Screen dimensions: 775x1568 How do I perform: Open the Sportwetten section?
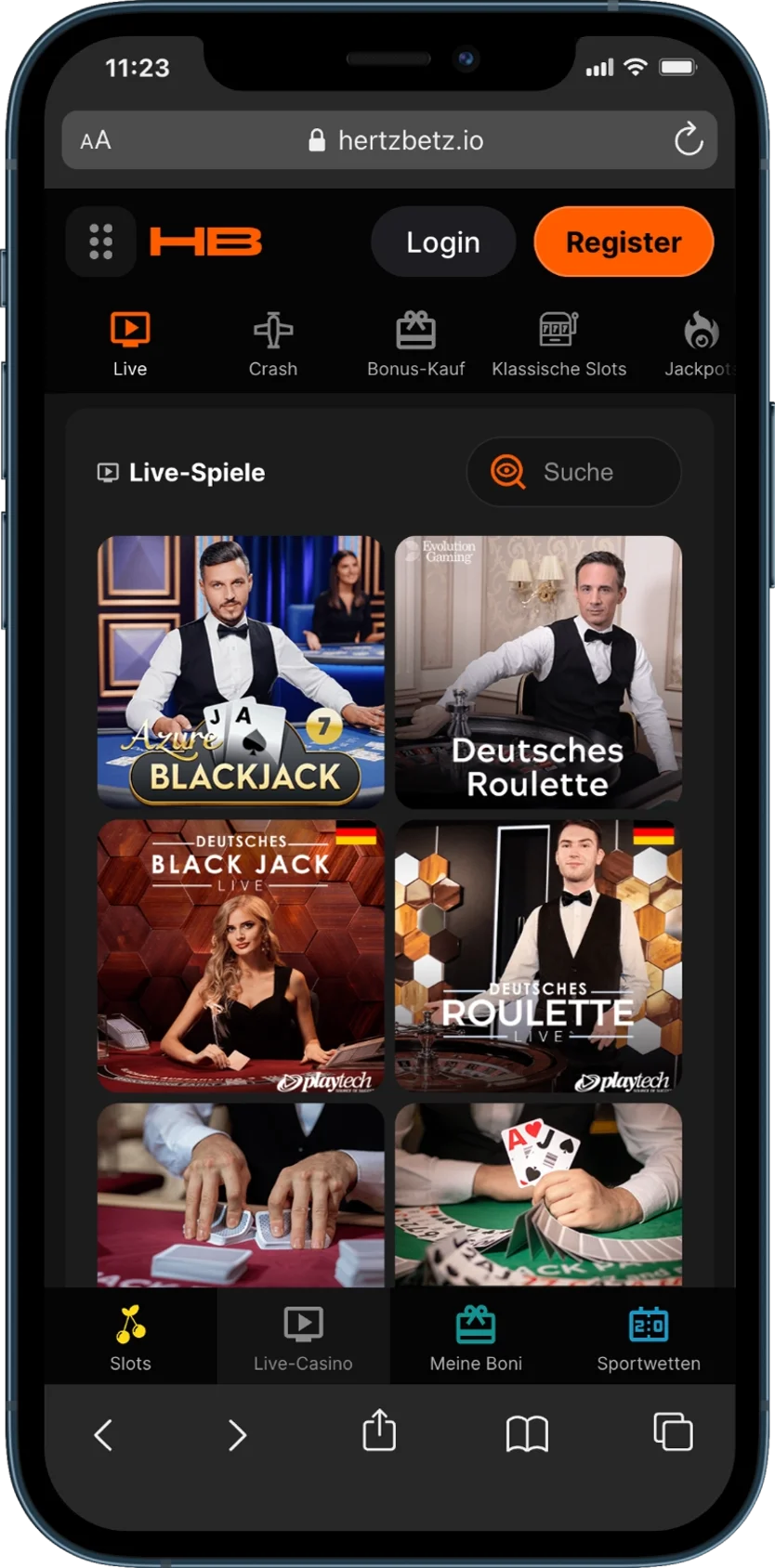pyautogui.click(x=649, y=1338)
